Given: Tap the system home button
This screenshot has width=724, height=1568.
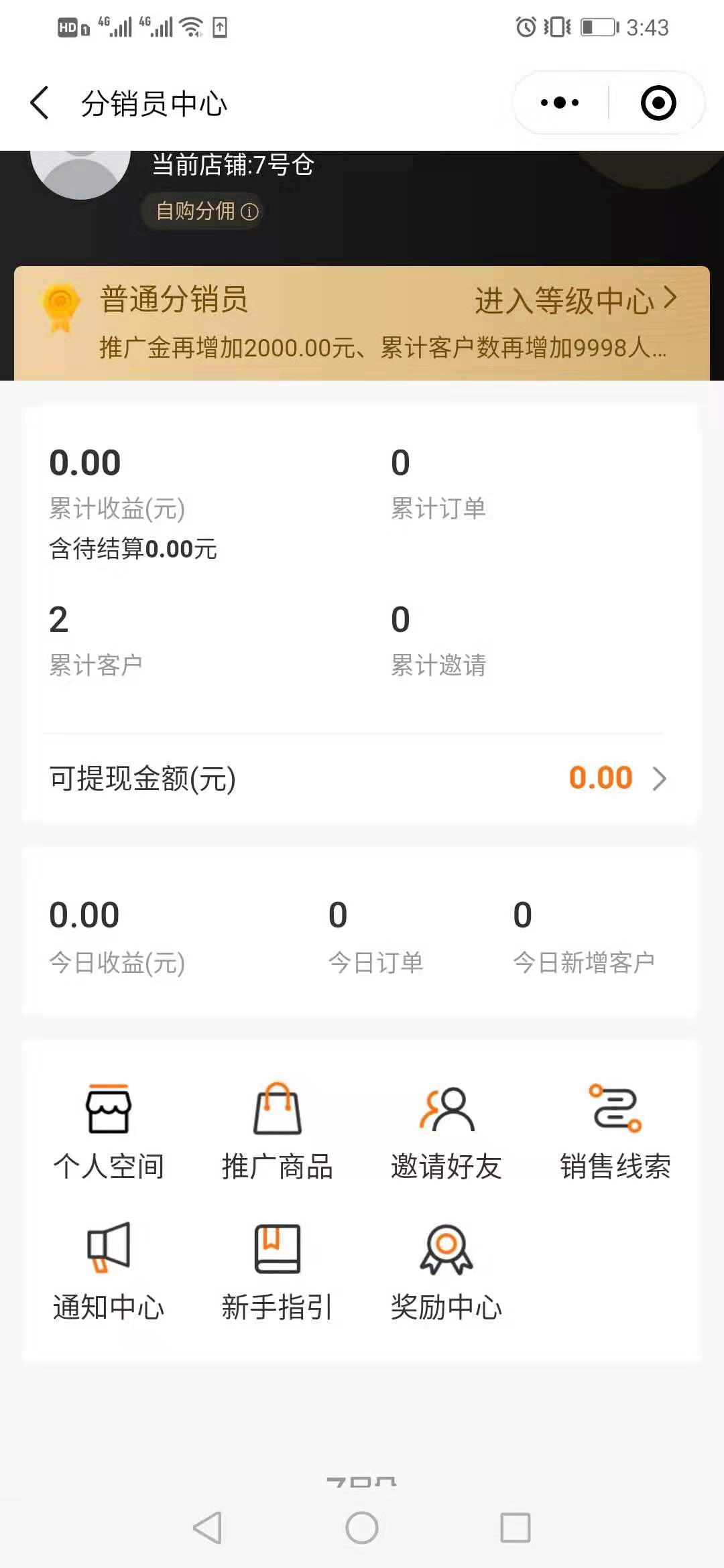Looking at the screenshot, I should [x=362, y=1528].
